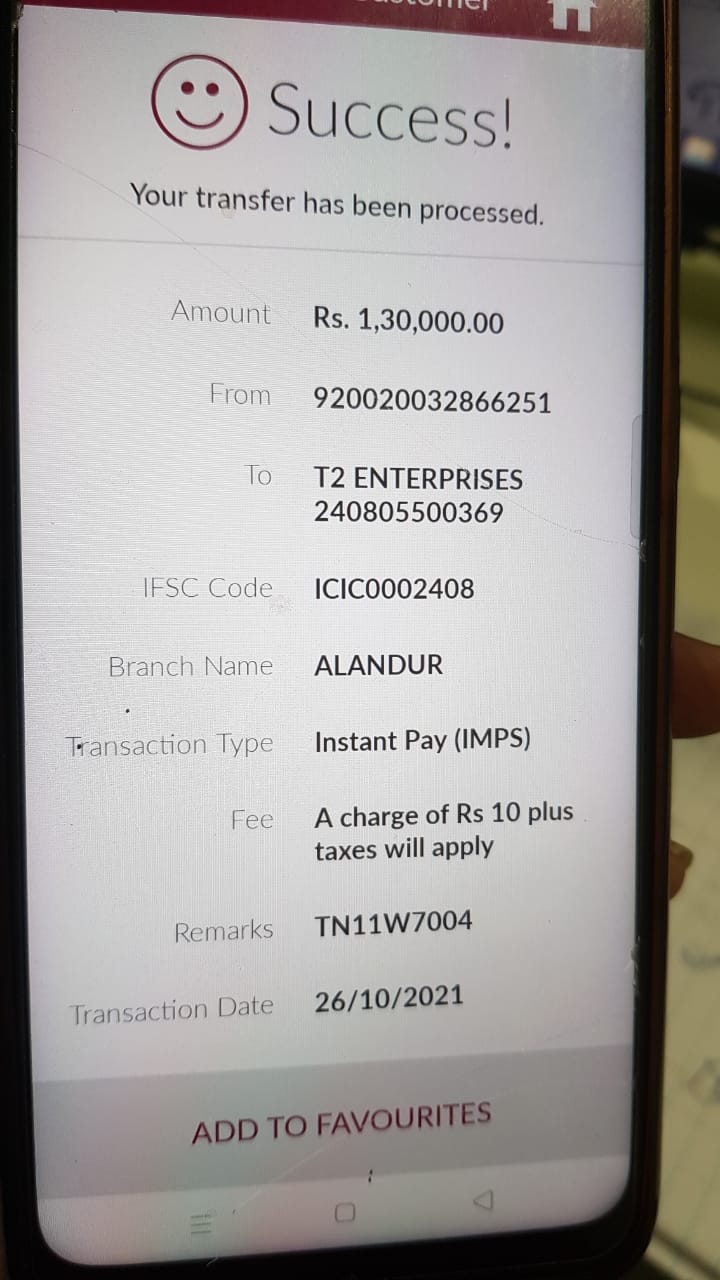Go back with the system back button
Screen dimensions: 720x1280
tap(483, 1199)
